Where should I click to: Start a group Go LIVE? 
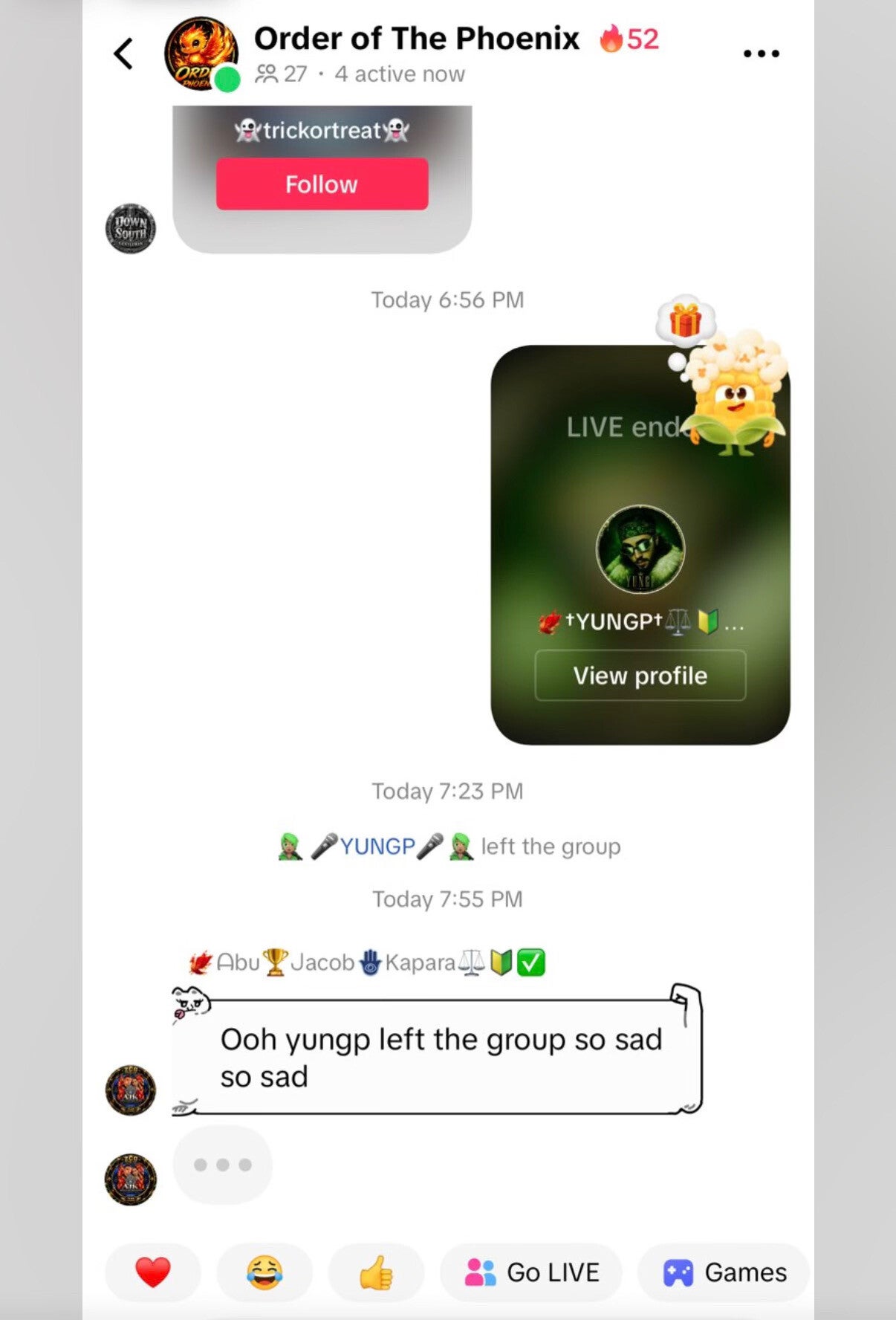click(531, 1272)
